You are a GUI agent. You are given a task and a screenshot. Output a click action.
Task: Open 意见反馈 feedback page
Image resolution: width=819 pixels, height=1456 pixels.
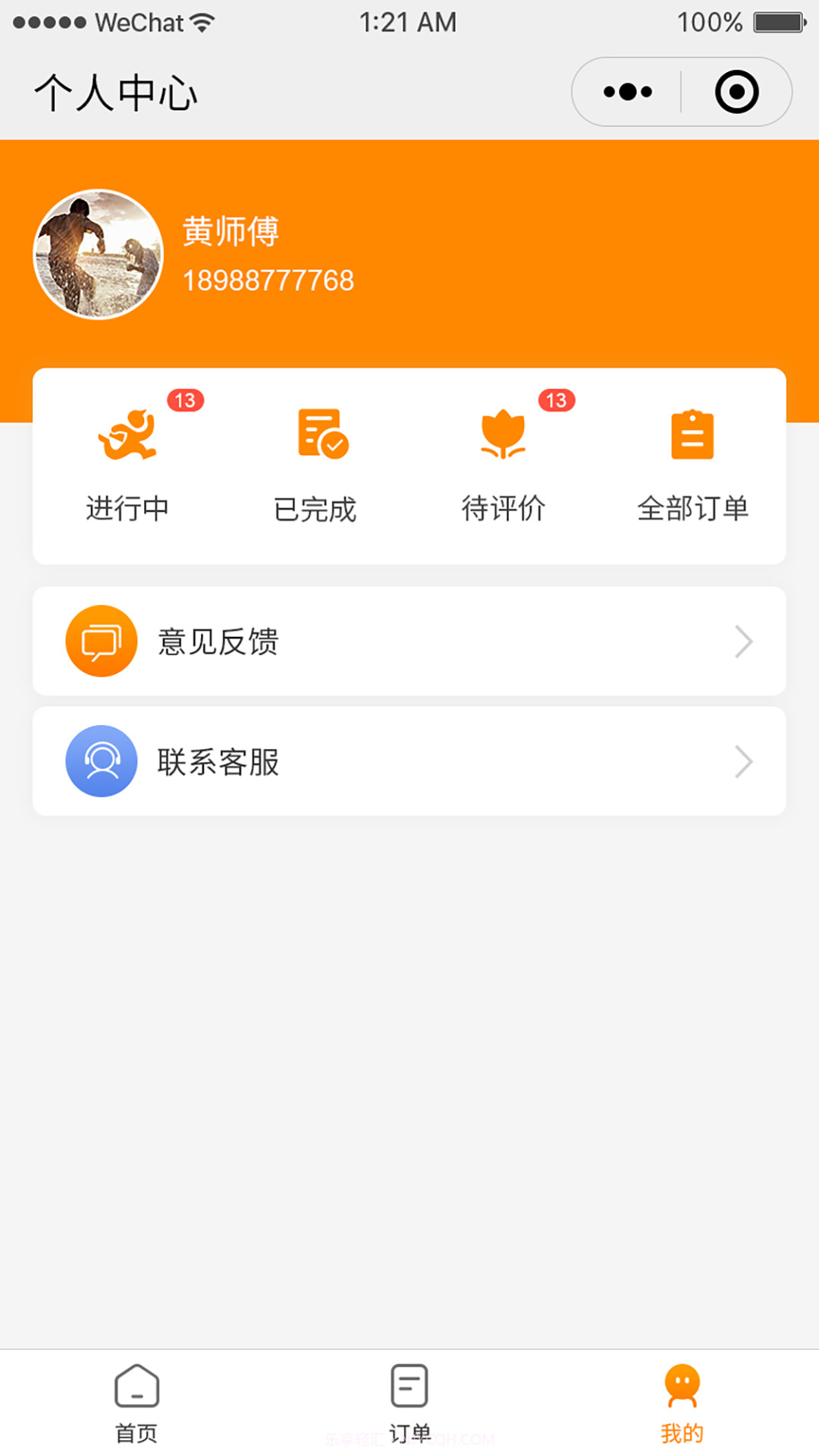(x=409, y=641)
